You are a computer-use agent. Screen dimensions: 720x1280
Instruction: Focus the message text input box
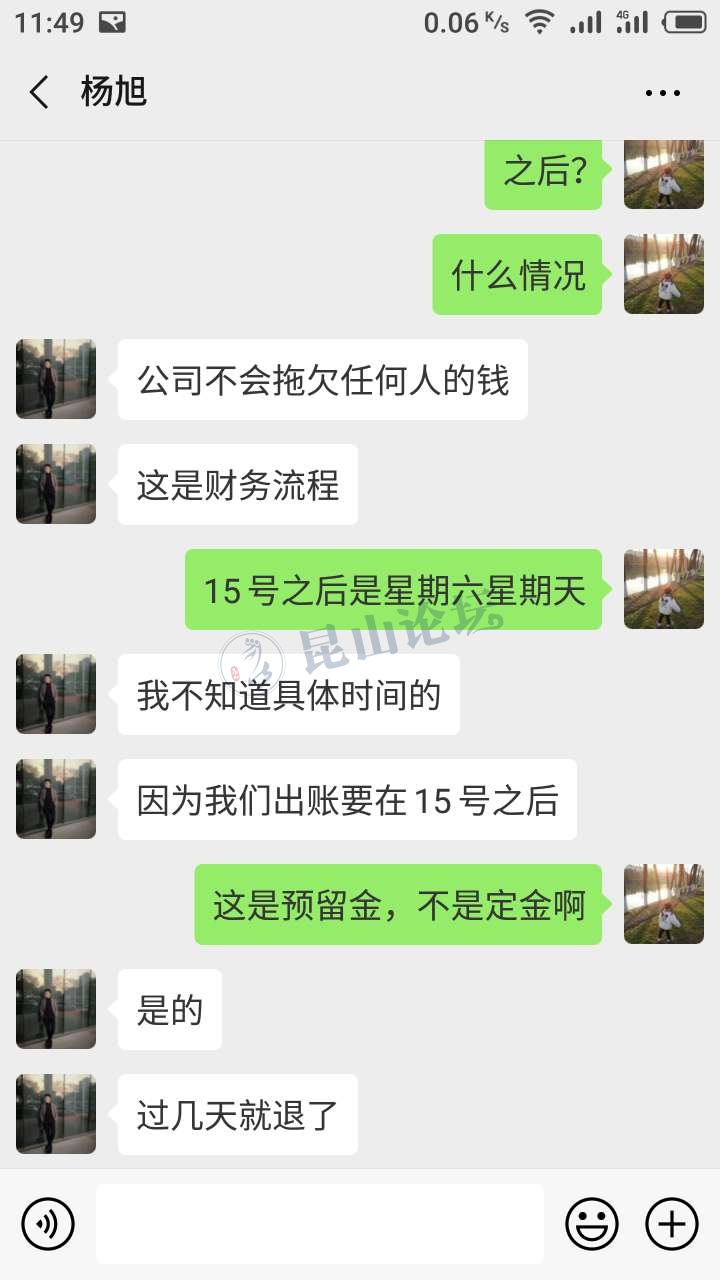(320, 1223)
